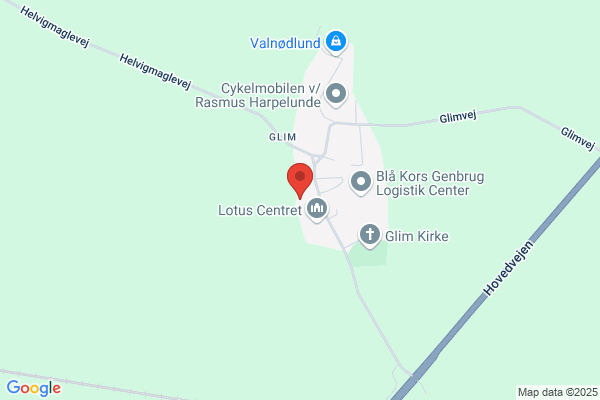The image size is (600, 400).
Task: Select the Lotus Centret marker
Action: [x=317, y=210]
